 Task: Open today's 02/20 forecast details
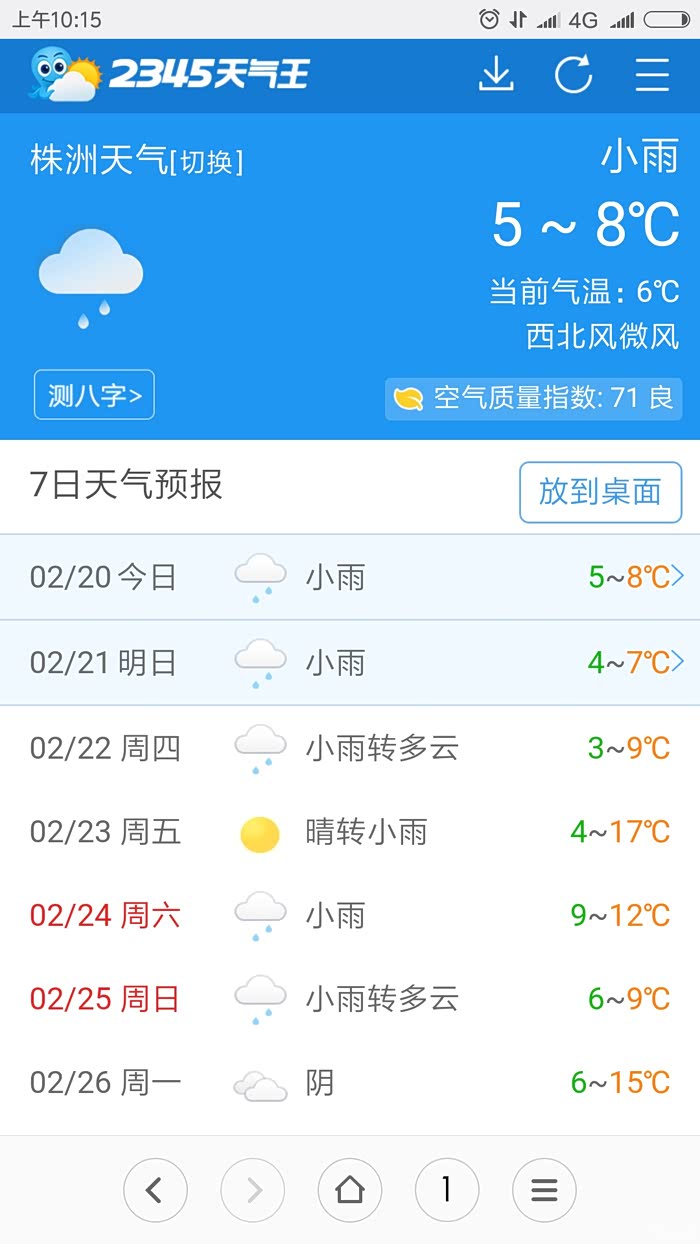[350, 577]
